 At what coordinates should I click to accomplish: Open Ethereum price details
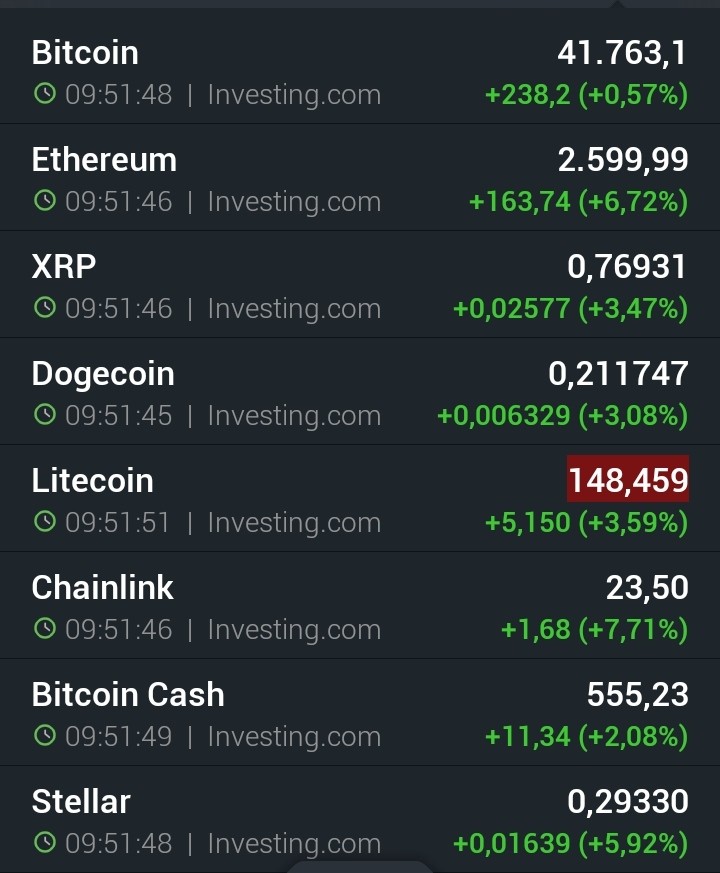[x=360, y=177]
